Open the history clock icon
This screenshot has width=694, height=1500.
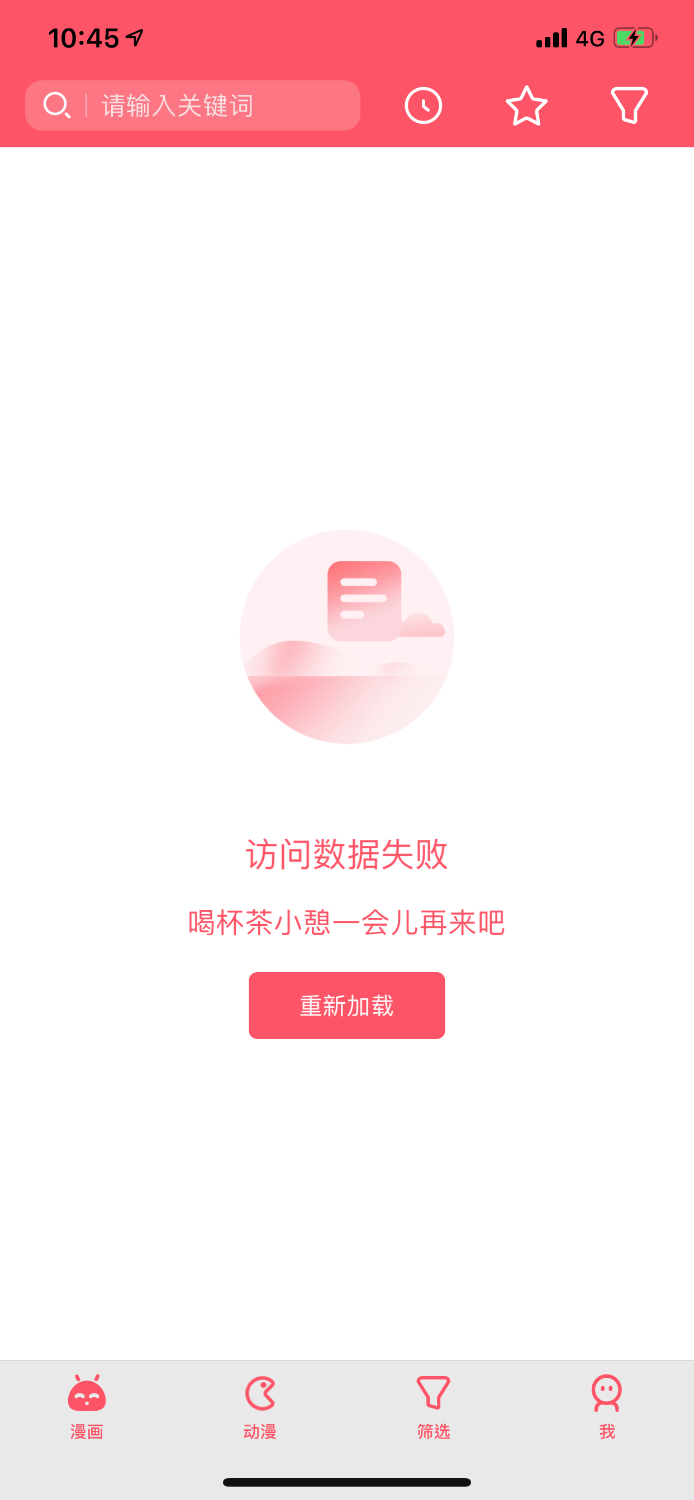point(423,105)
